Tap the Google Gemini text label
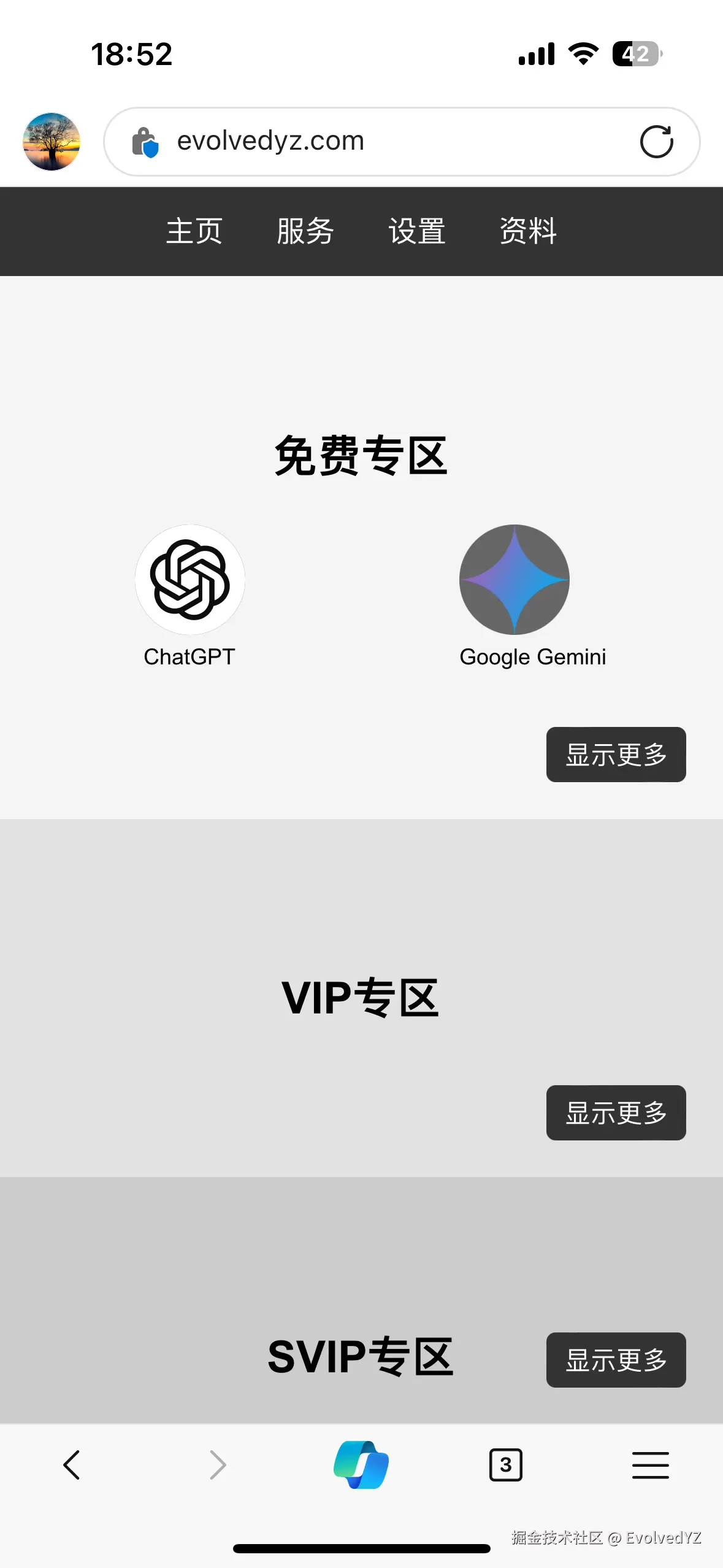The width and height of the screenshot is (723, 1568). pos(532,656)
